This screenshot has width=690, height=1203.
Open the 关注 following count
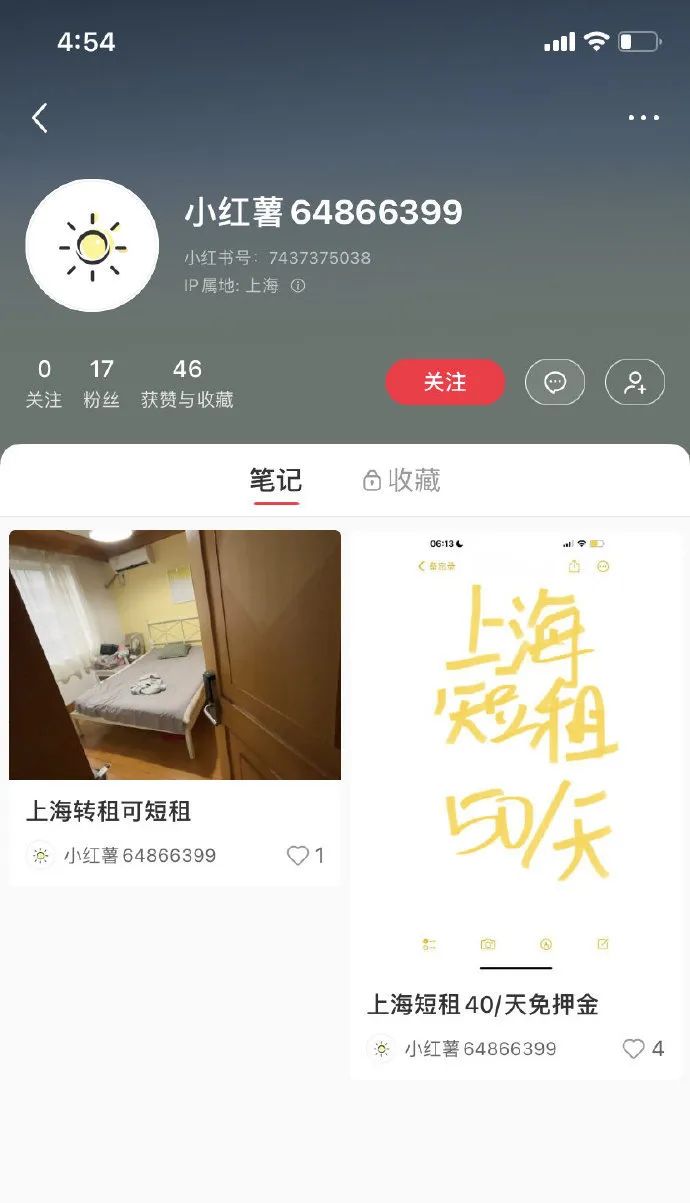click(x=43, y=383)
